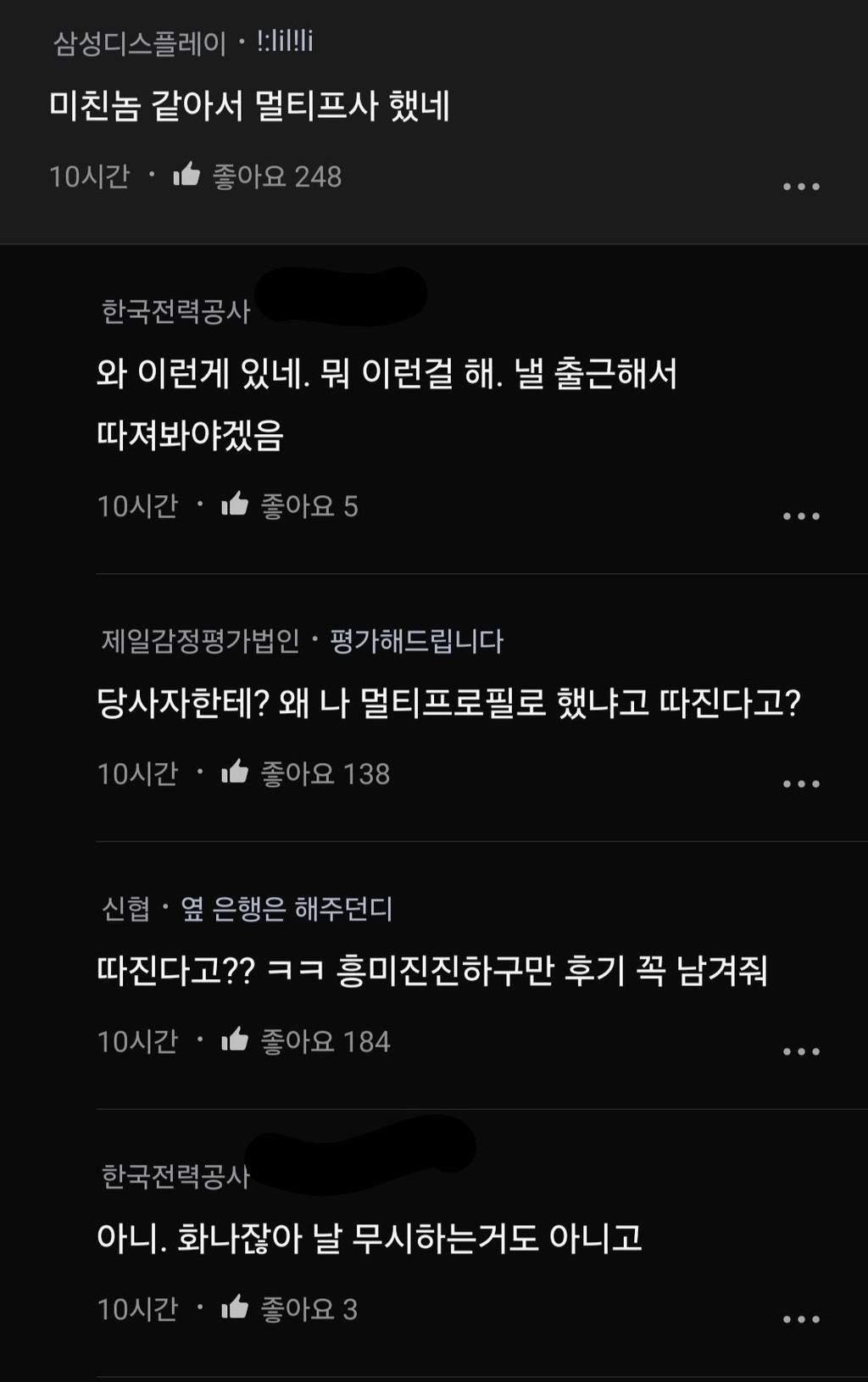Select the nickname 평가해드립니다

(x=417, y=644)
